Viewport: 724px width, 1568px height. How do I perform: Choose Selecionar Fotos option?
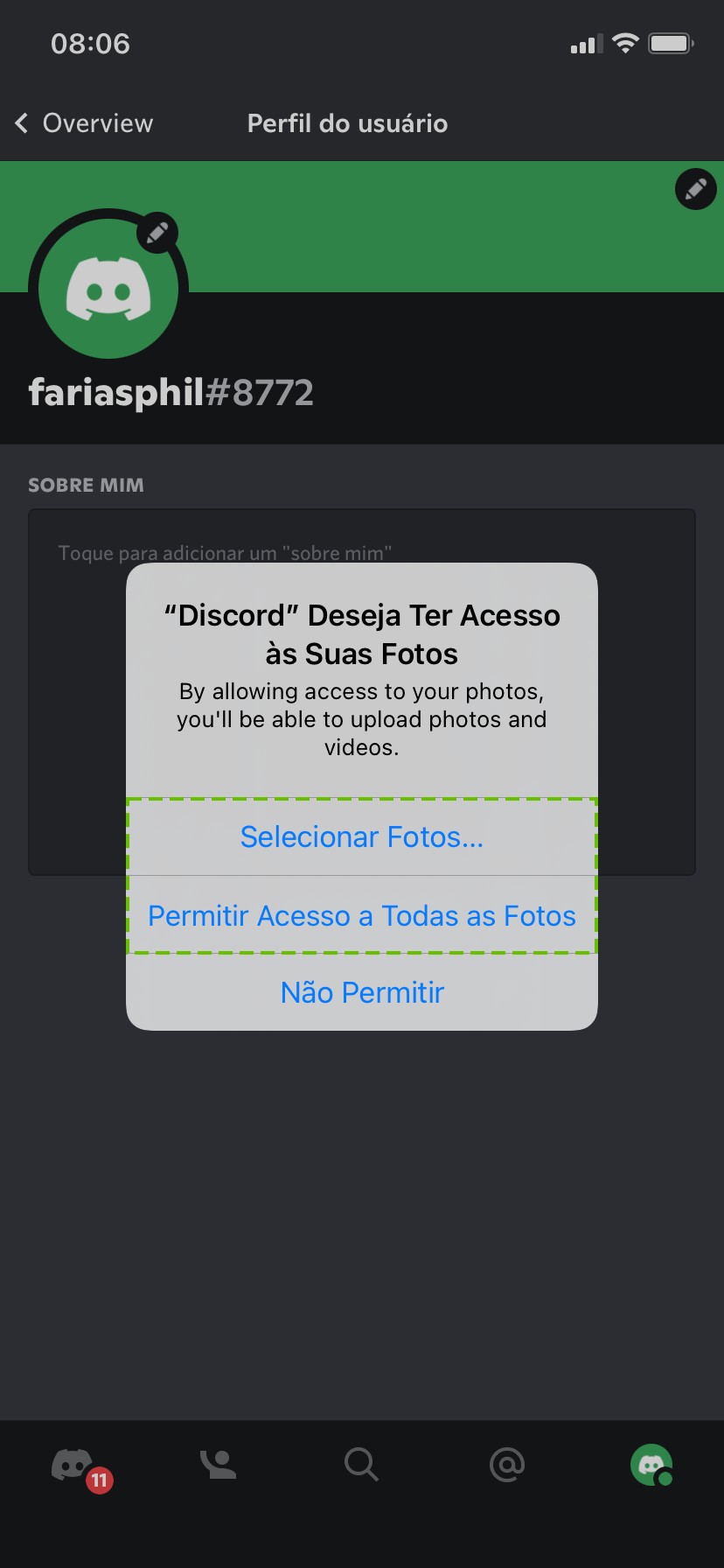point(361,837)
